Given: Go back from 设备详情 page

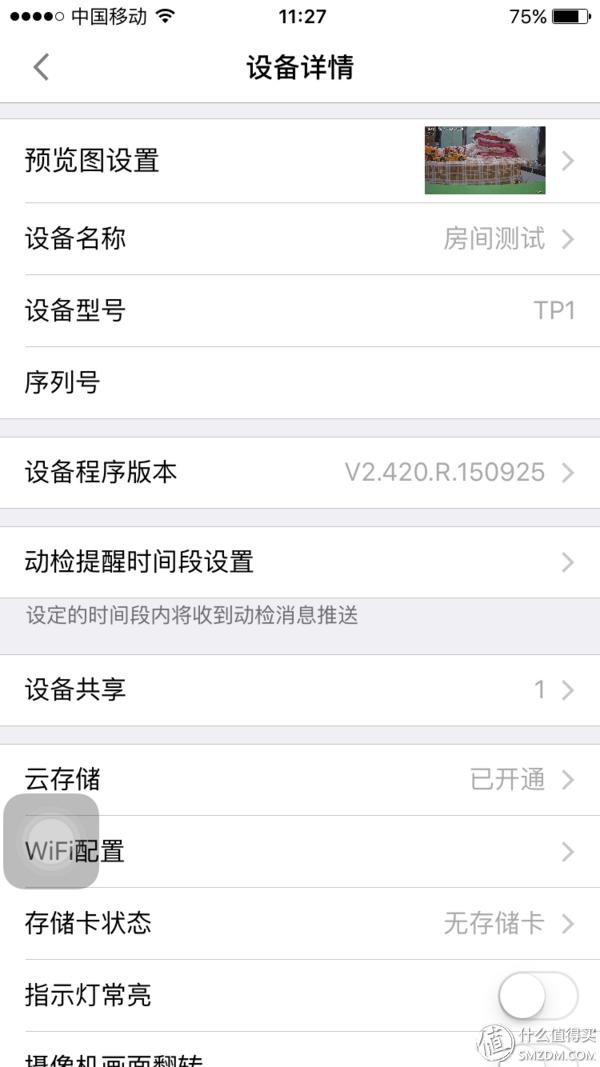Looking at the screenshot, I should (x=41, y=67).
